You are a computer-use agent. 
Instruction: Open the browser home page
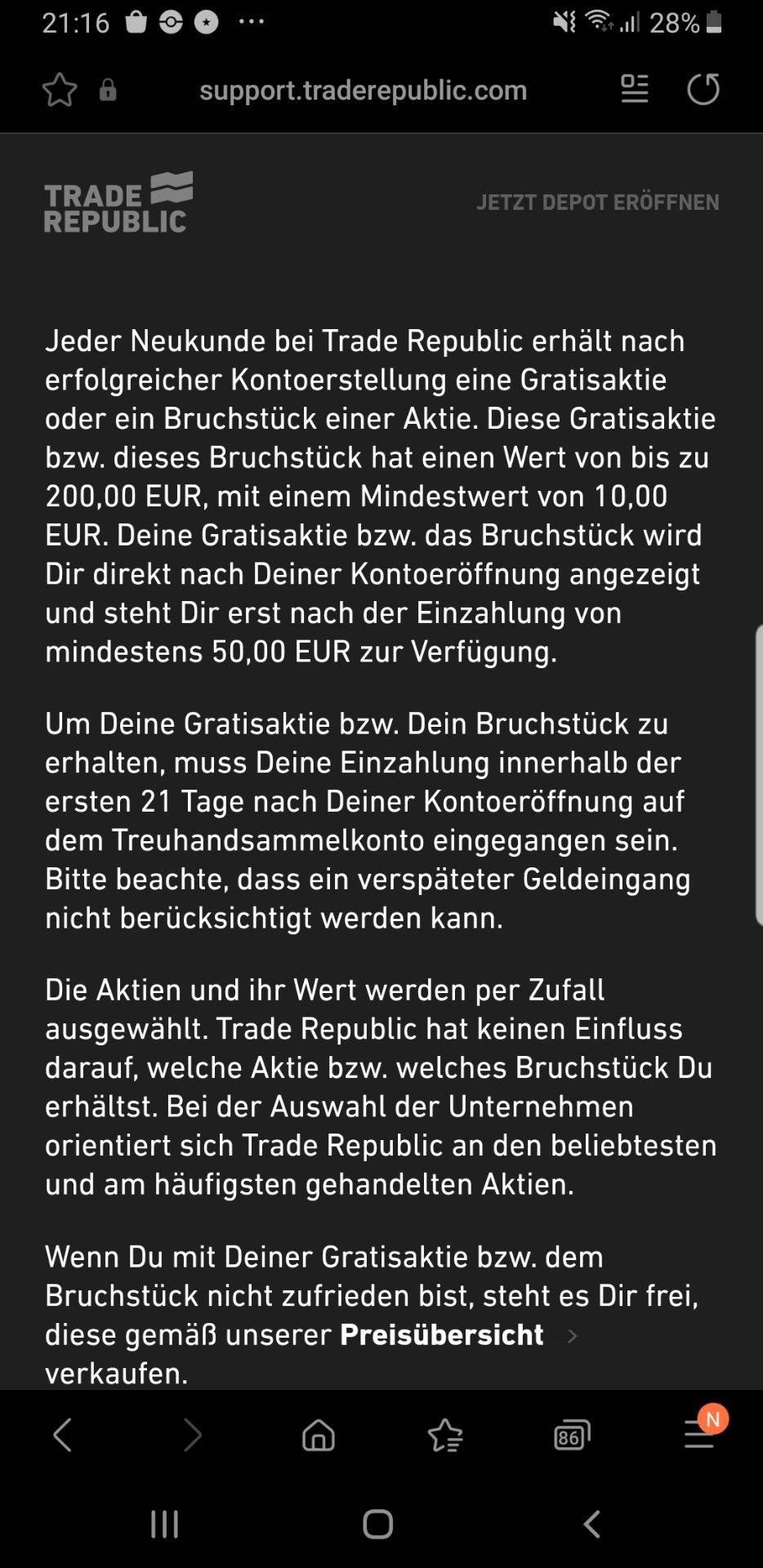tap(319, 1434)
